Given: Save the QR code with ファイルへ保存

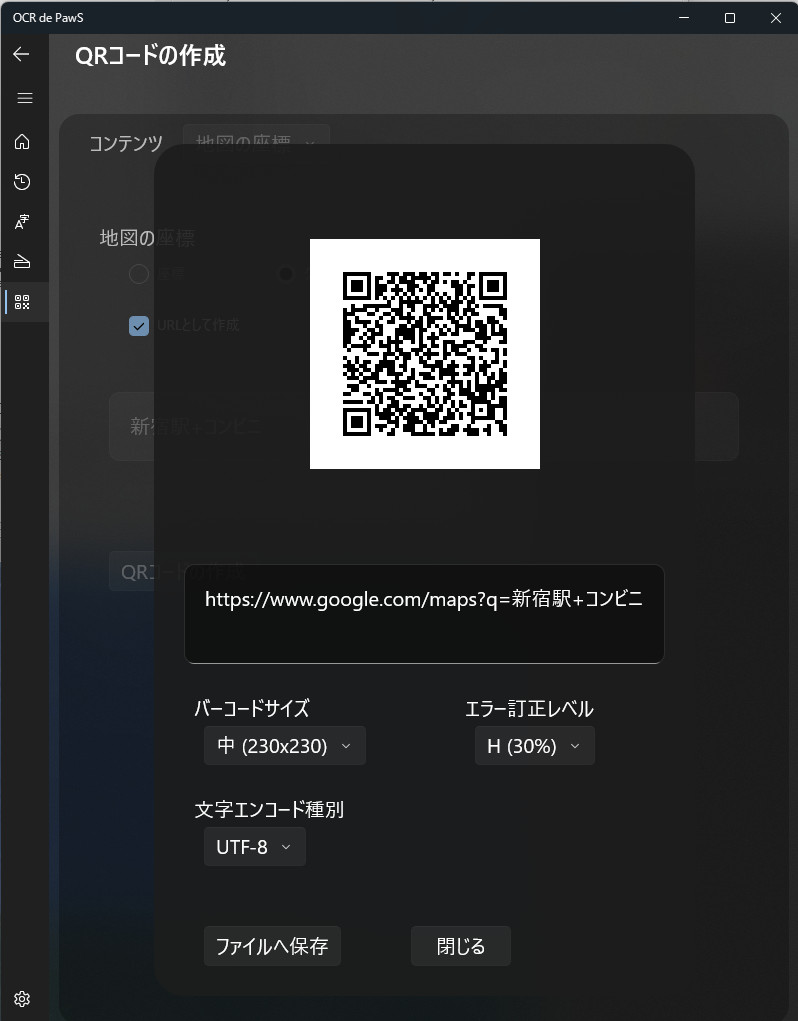Looking at the screenshot, I should 272,946.
